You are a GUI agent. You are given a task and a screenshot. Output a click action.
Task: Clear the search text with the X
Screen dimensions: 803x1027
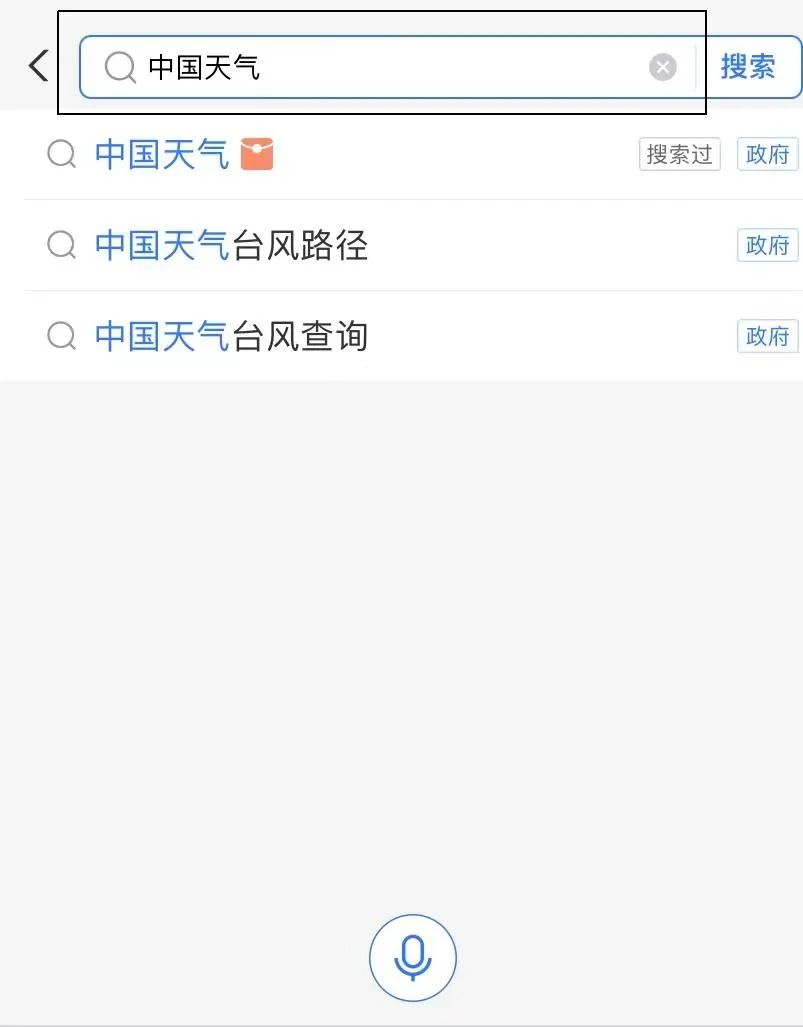(662, 67)
